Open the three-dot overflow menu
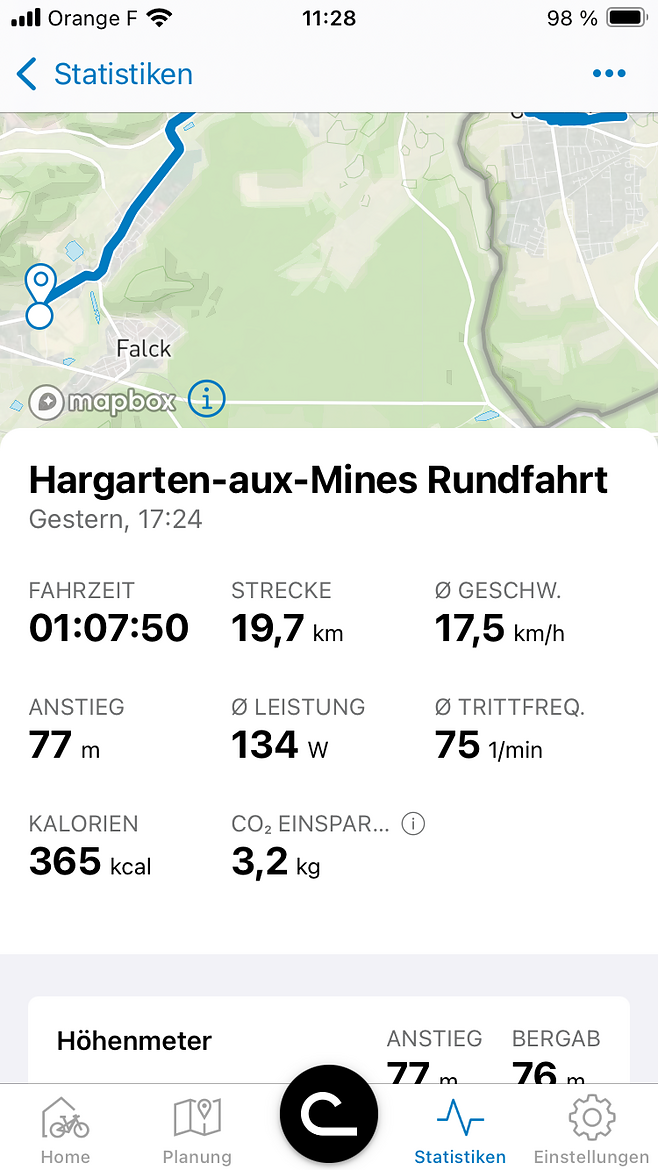Image resolution: width=658 pixels, height=1170 pixels. tap(609, 74)
